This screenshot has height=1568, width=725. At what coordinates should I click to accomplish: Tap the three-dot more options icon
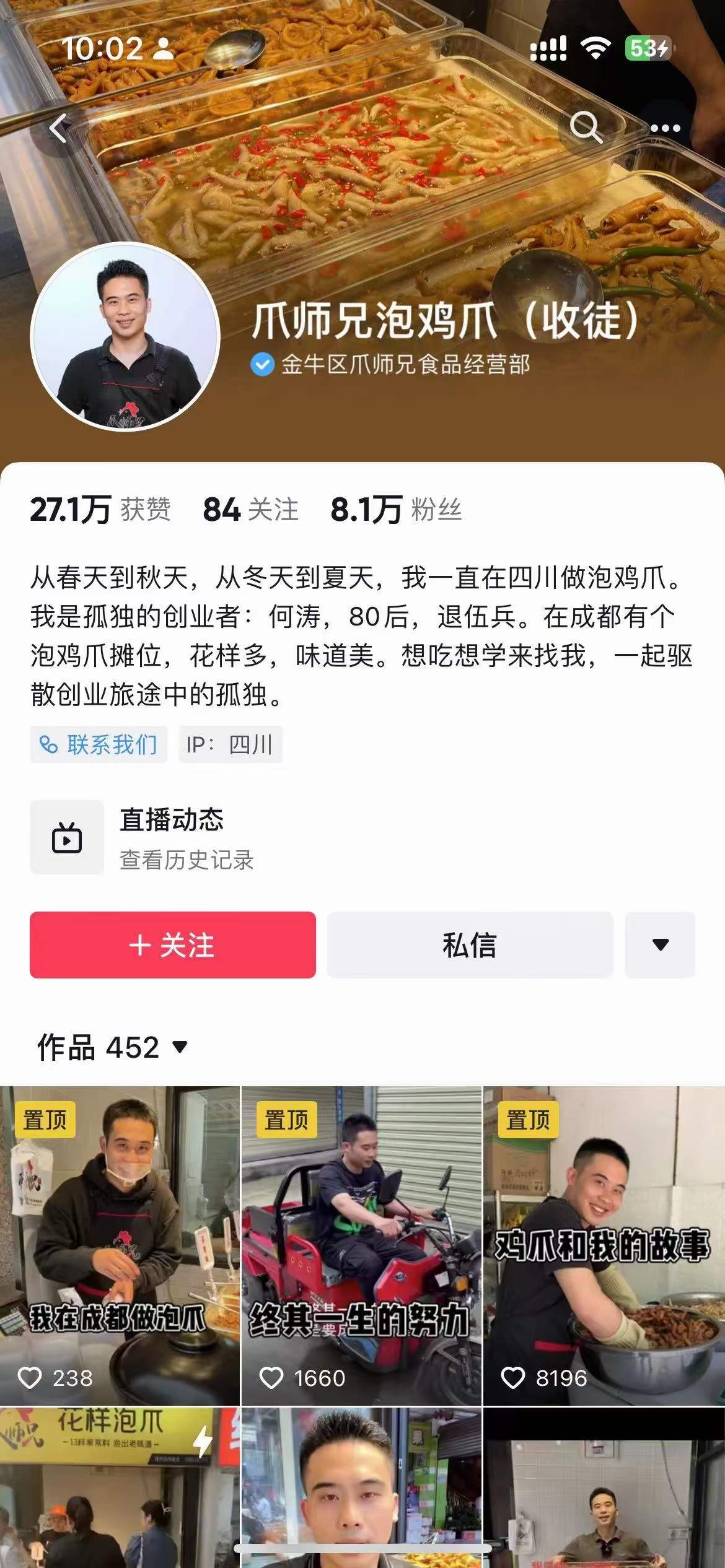click(664, 127)
